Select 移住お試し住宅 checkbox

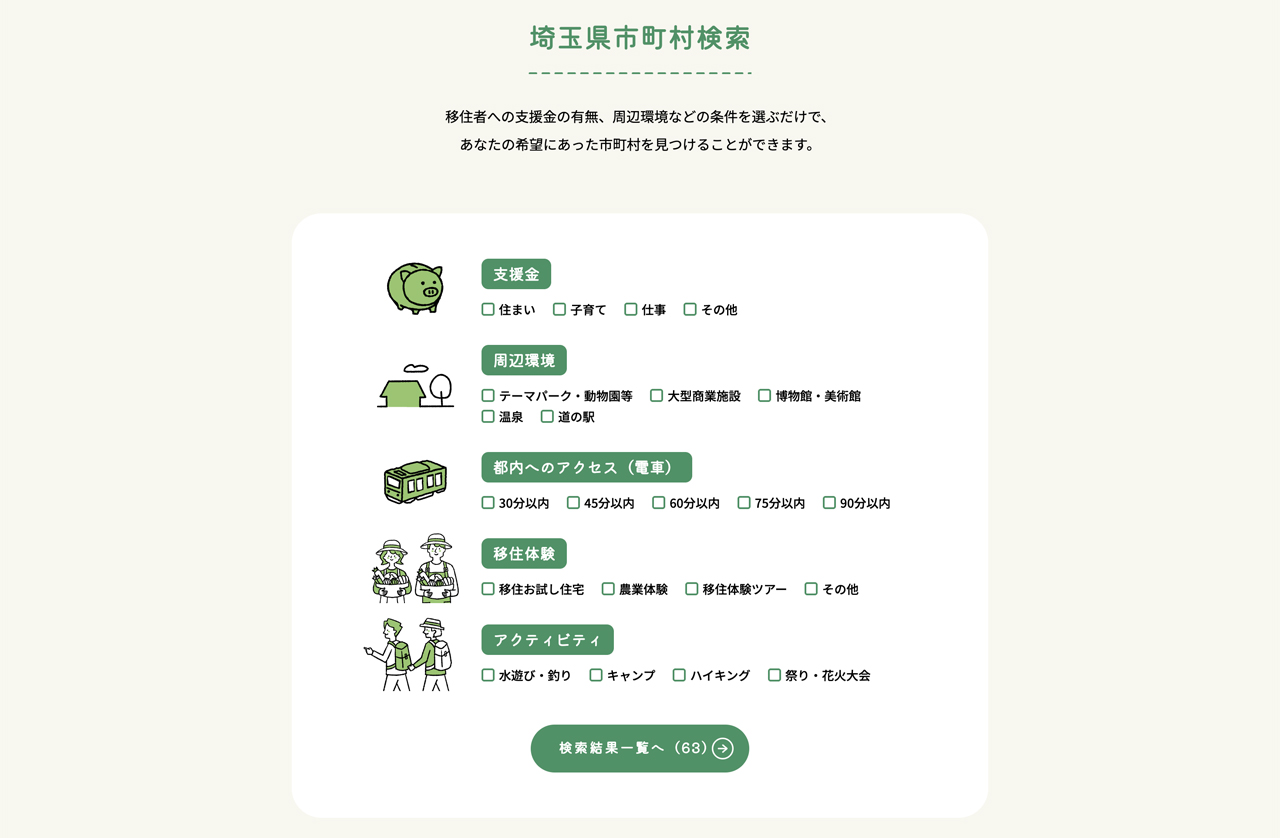tap(488, 589)
